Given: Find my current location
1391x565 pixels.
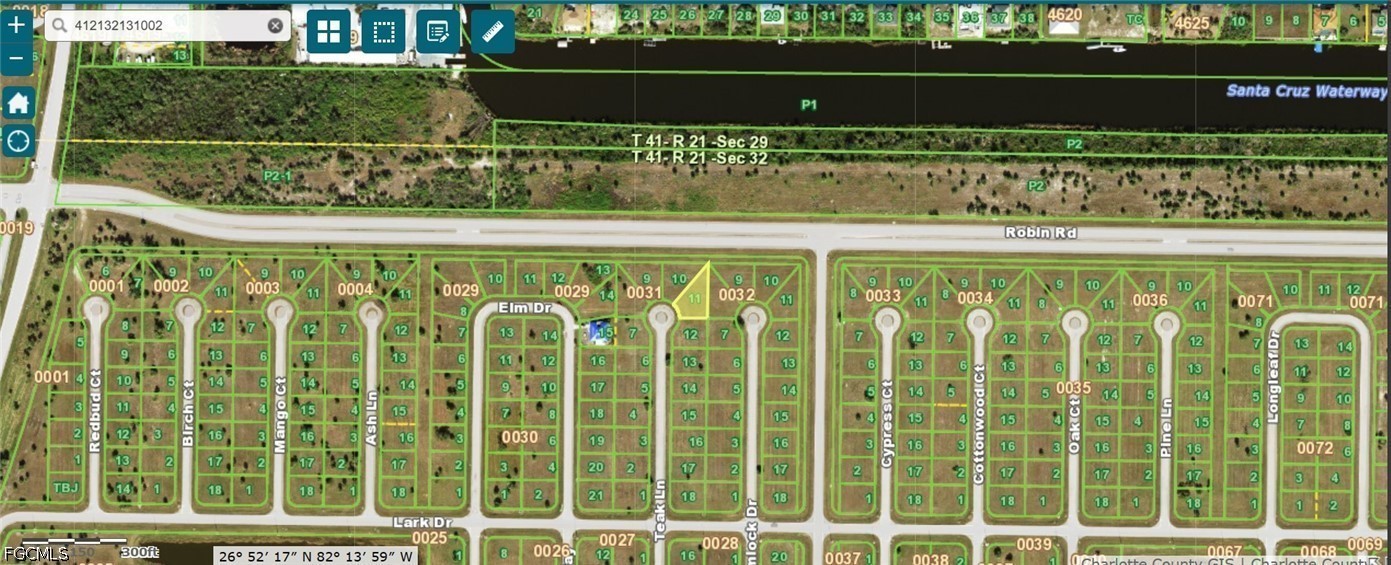Looking at the screenshot, I should click(18, 140).
